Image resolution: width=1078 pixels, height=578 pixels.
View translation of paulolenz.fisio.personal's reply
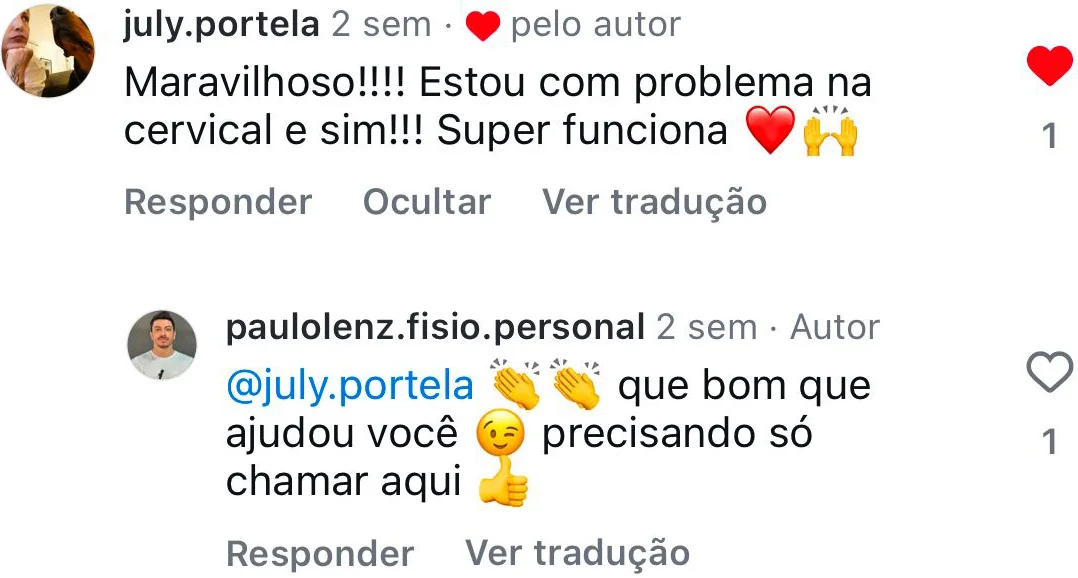tap(577, 553)
